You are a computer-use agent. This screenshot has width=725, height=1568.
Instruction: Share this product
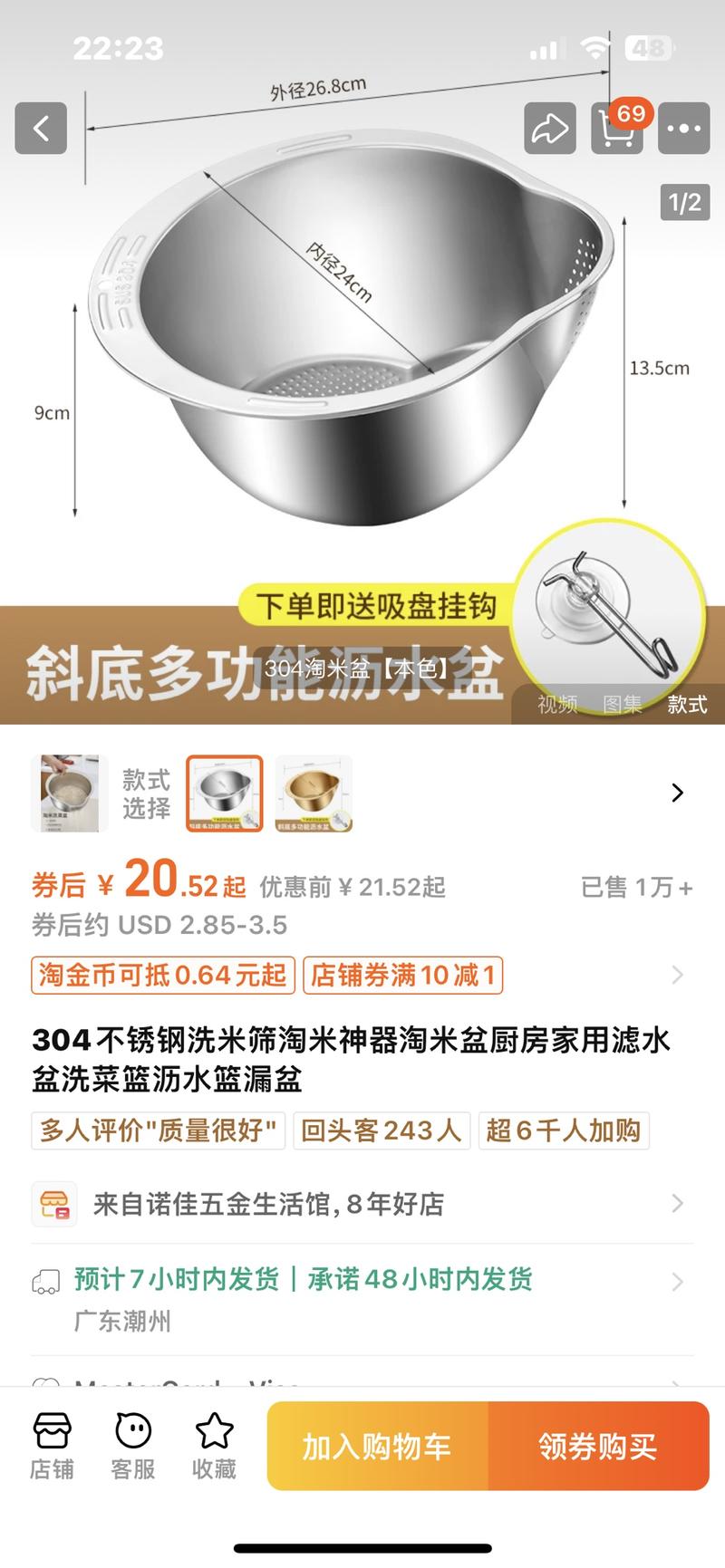[x=549, y=129]
